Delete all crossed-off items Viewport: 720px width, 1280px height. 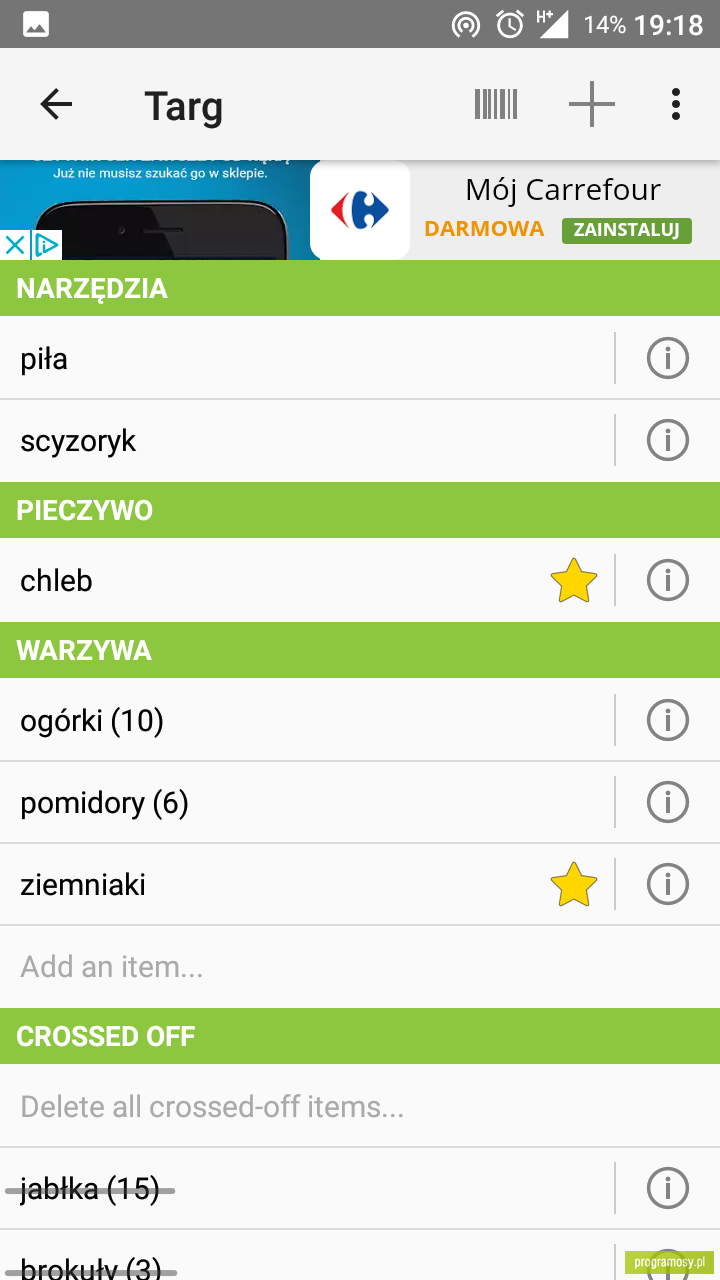click(360, 1107)
